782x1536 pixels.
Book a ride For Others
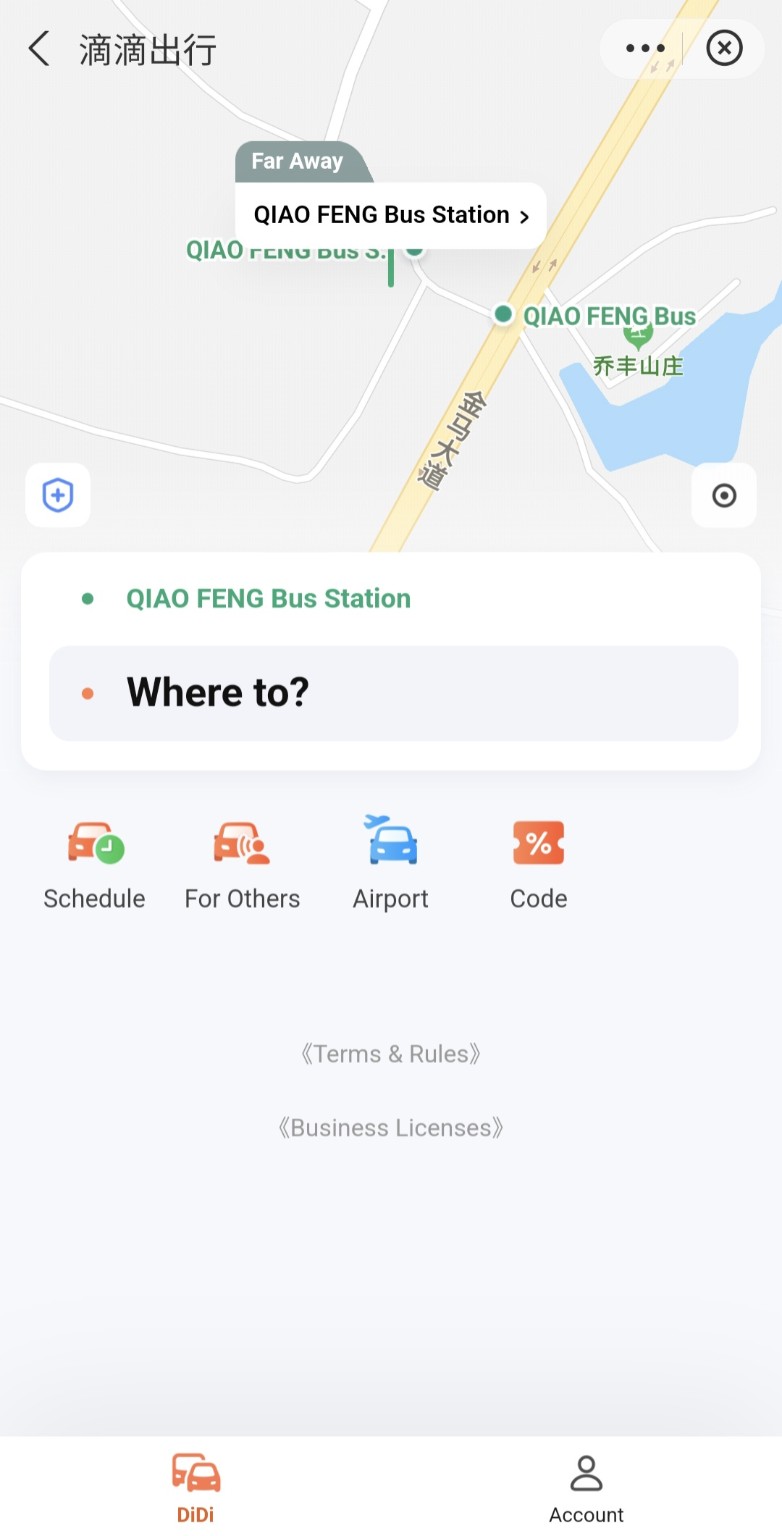click(242, 865)
